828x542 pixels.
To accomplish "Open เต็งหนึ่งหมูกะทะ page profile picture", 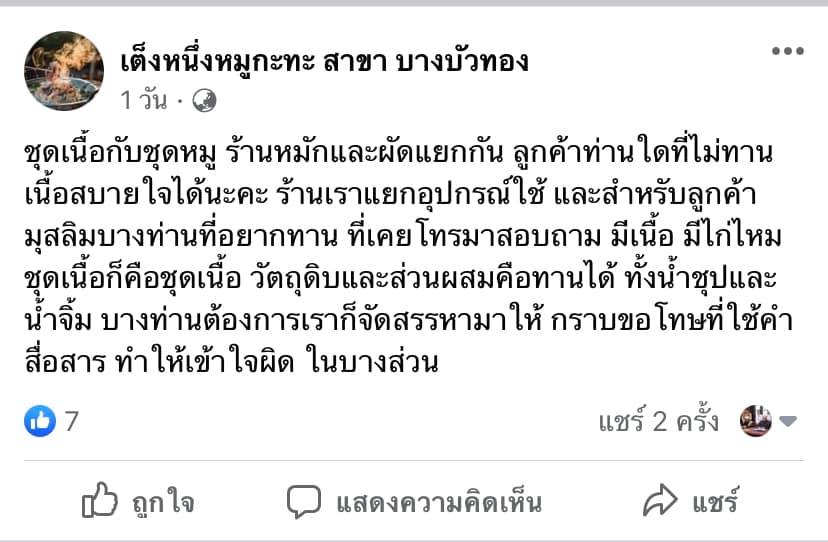I will click(64, 71).
